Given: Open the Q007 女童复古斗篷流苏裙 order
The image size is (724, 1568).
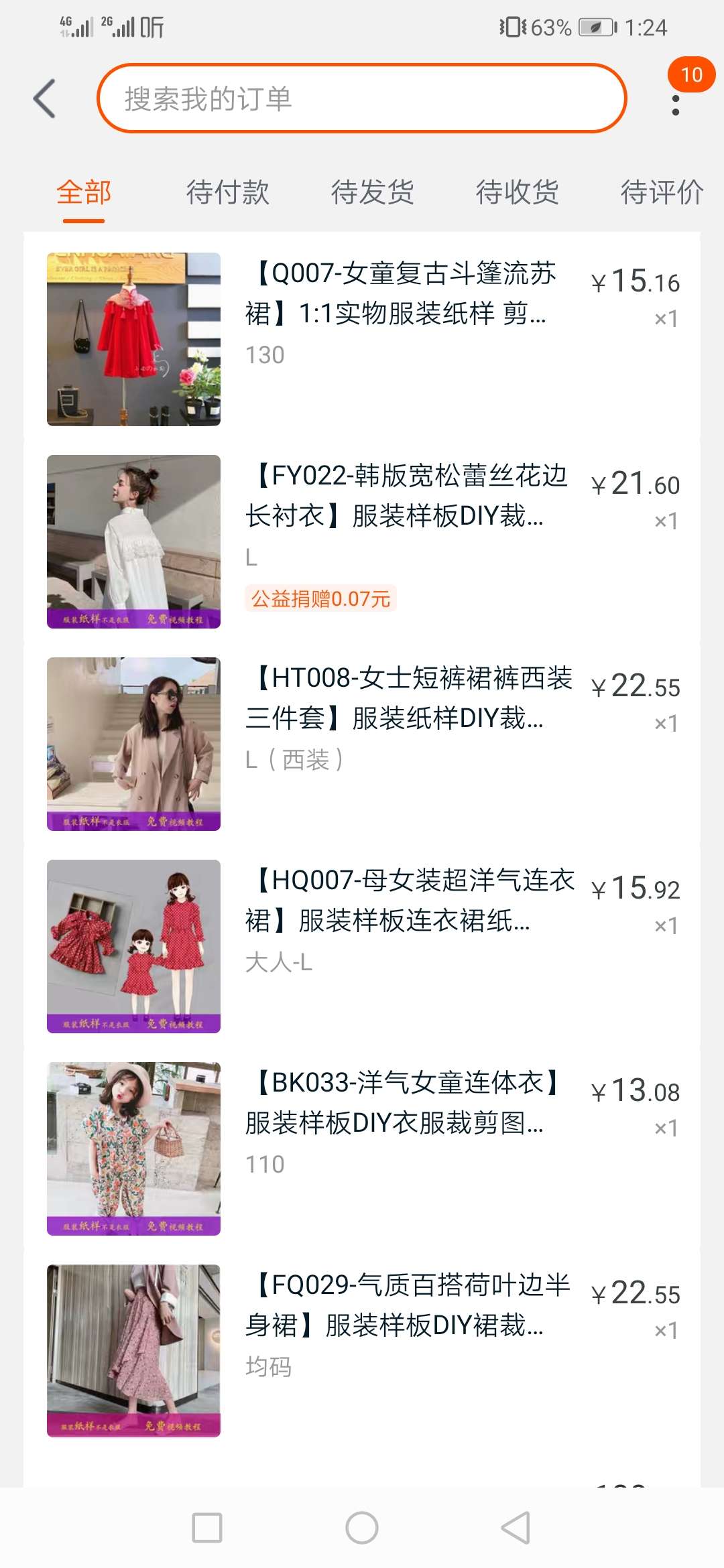Looking at the screenshot, I should click(362, 339).
